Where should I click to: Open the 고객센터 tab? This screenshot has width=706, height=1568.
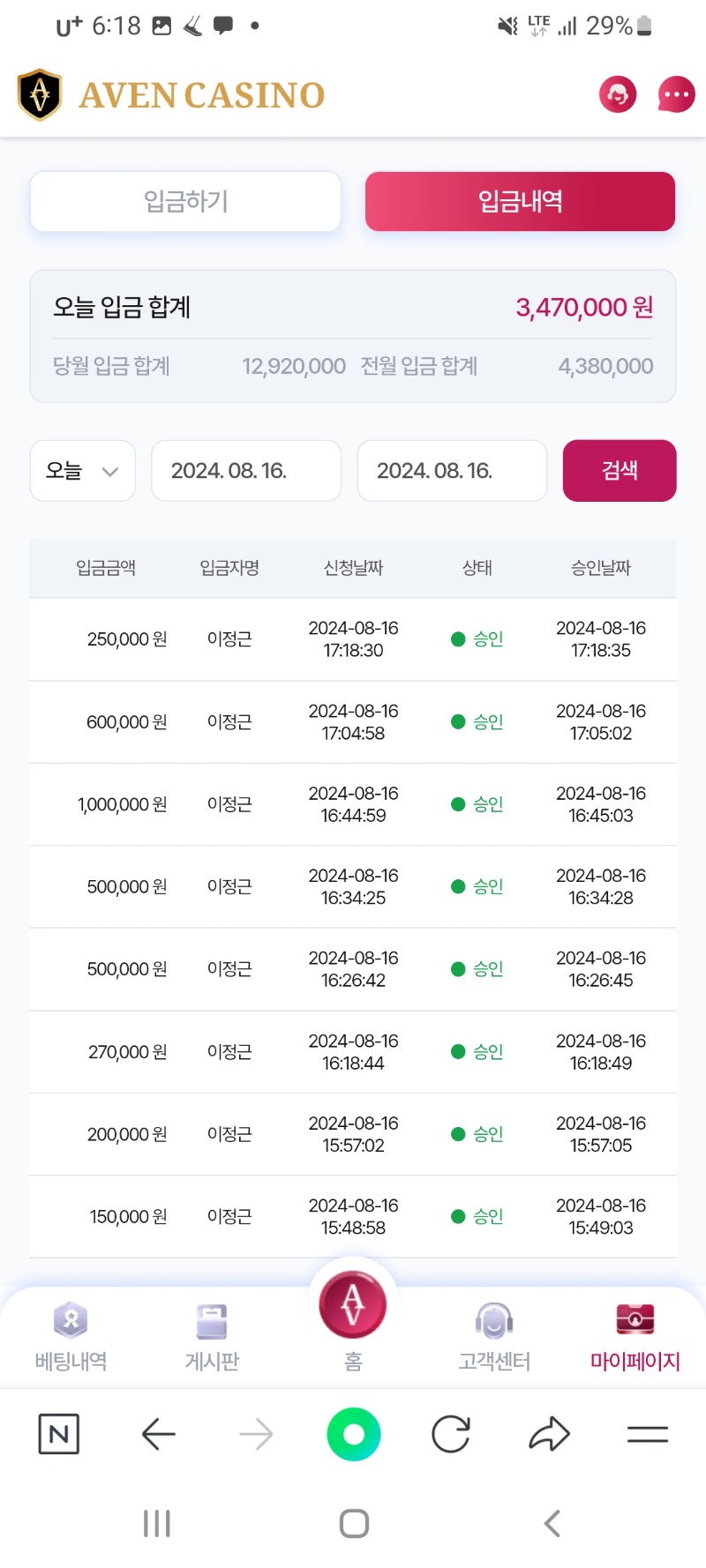coord(494,1337)
